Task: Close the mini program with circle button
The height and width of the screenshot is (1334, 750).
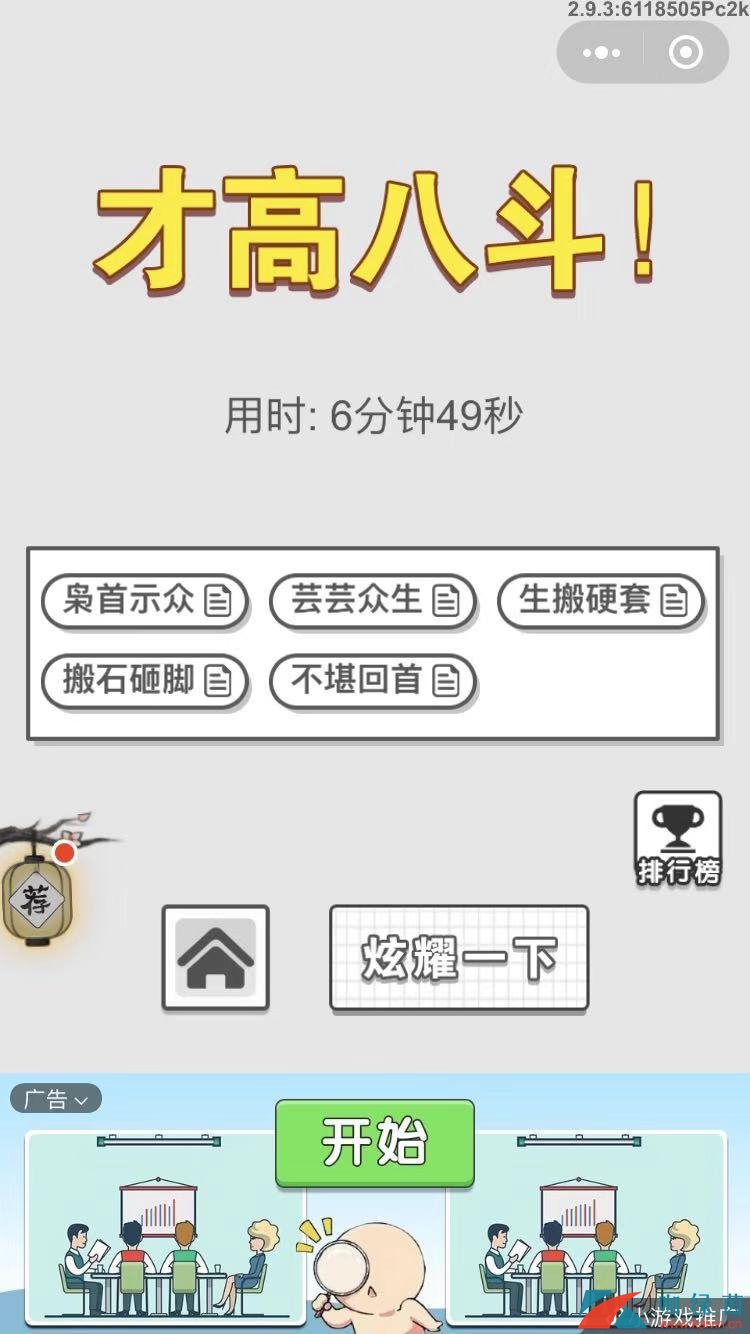Action: click(x=686, y=53)
